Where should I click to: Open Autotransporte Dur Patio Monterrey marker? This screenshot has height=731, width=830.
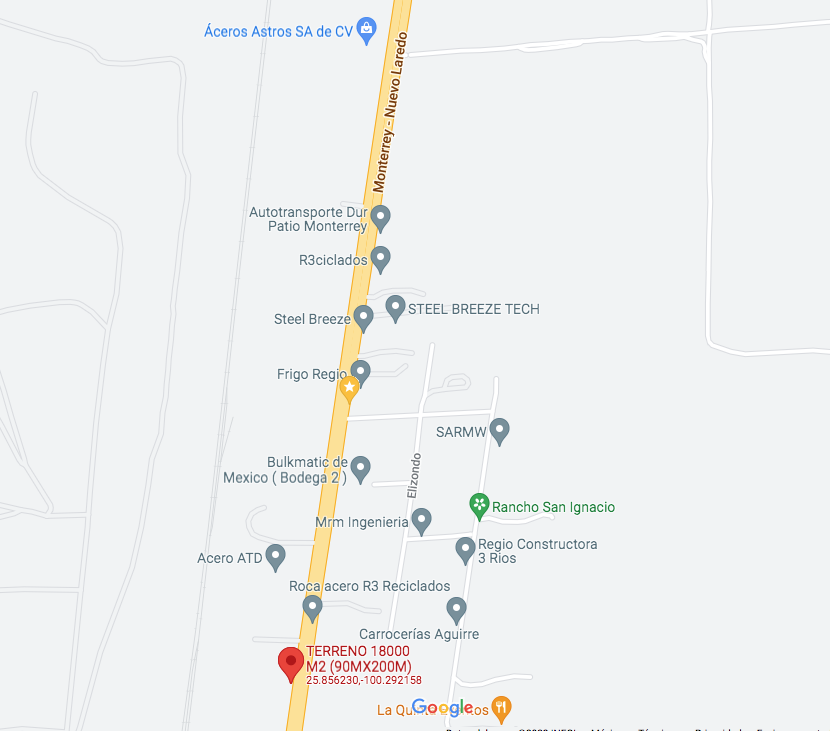380,216
